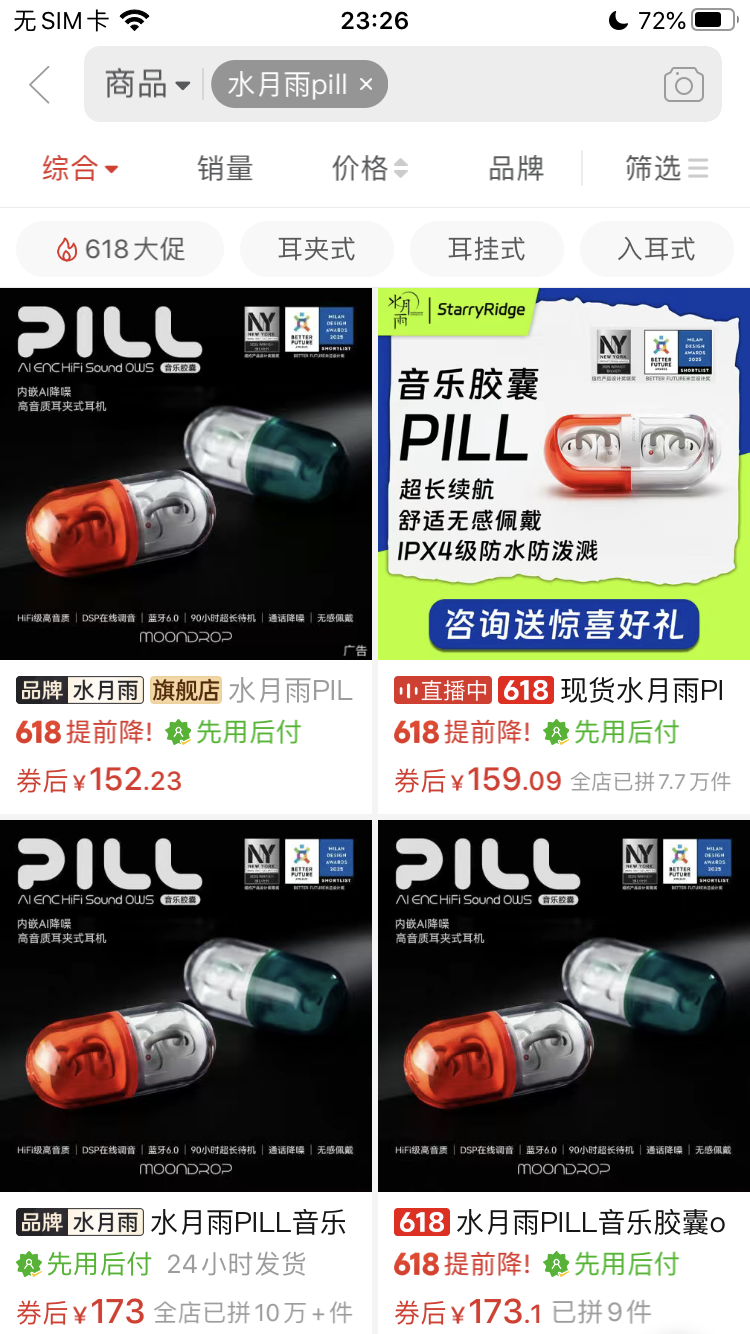Select the 618大促 chip
This screenshot has height=1334, width=750.
tap(120, 249)
